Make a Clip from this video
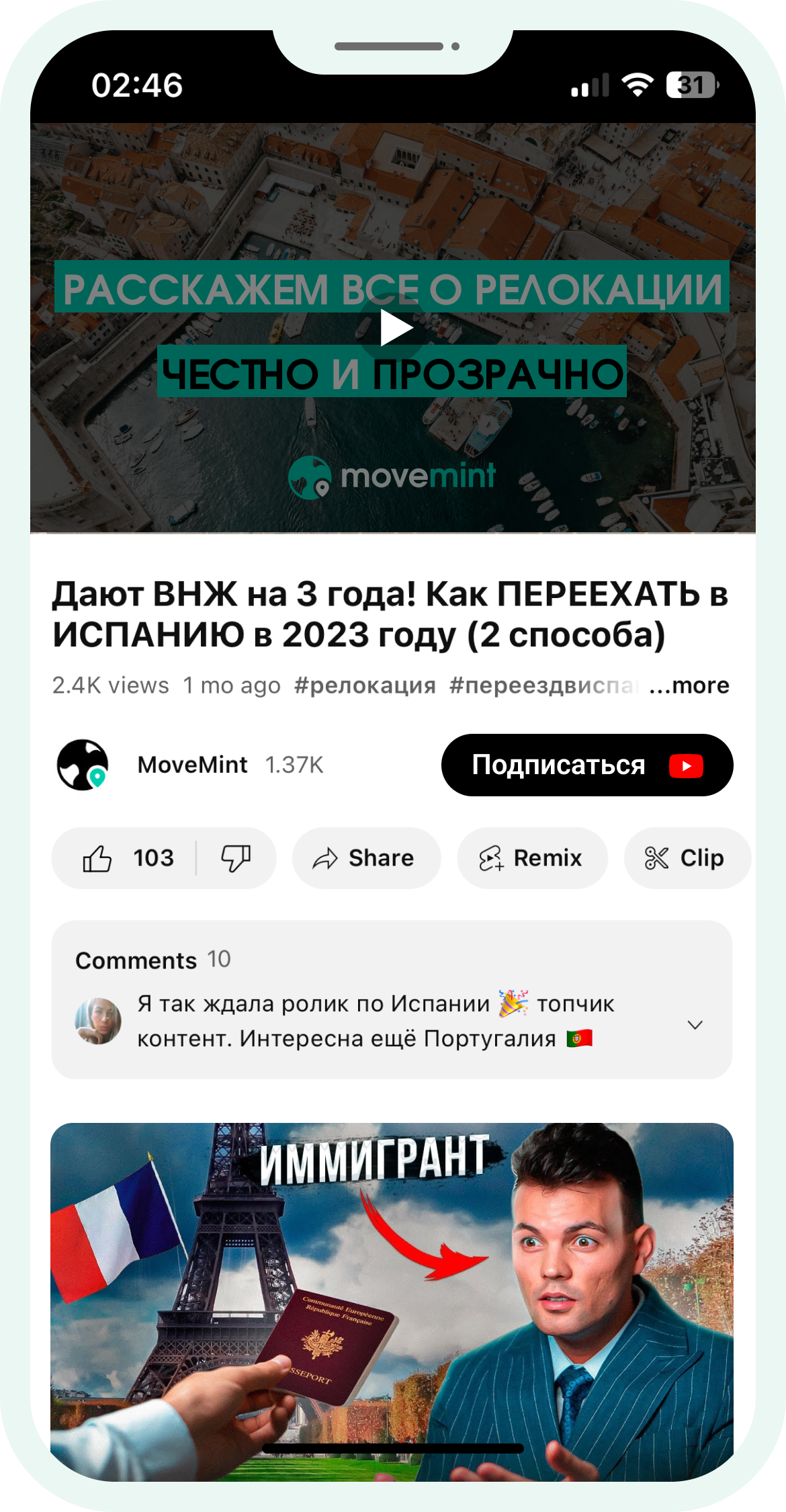Viewport: 786px width, 1512px height. [x=685, y=858]
